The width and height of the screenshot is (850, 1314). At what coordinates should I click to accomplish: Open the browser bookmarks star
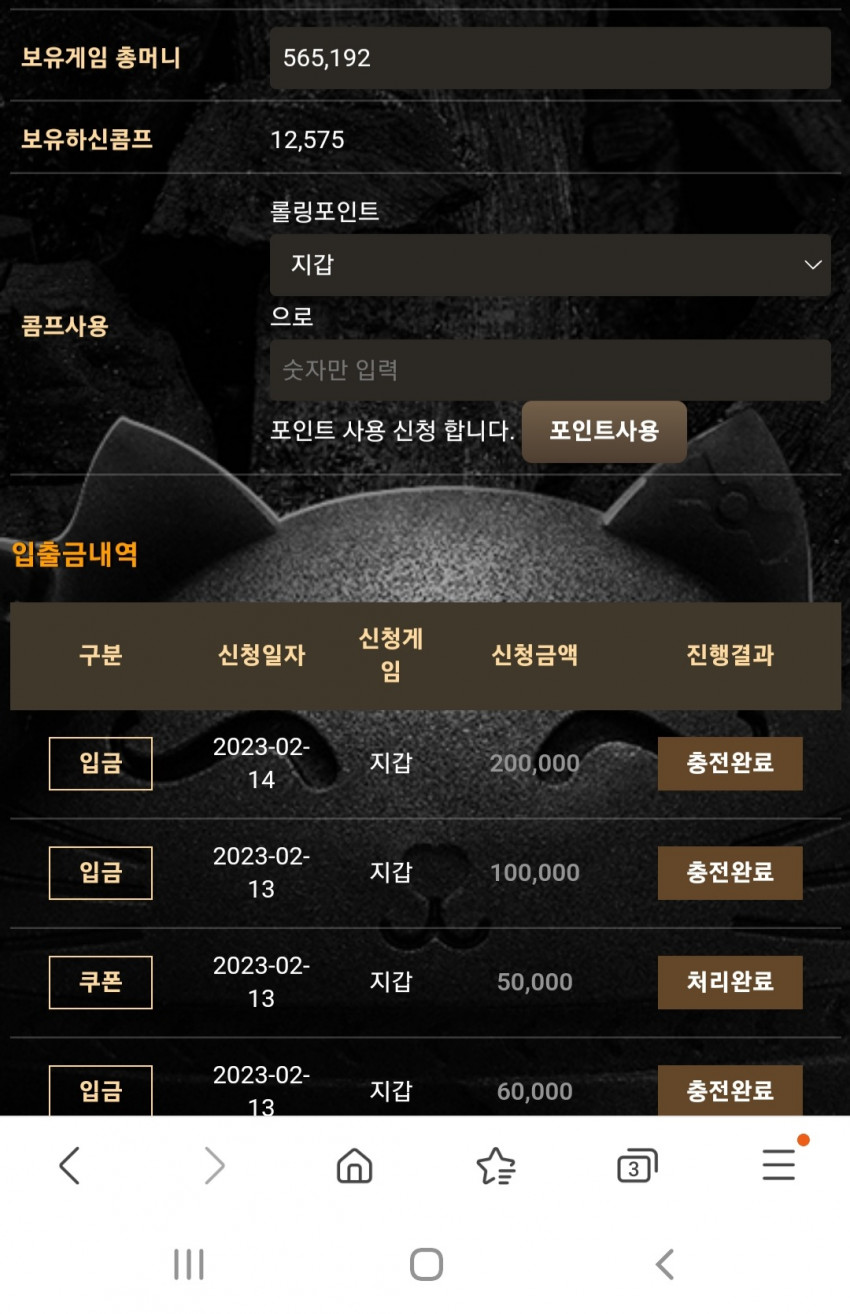495,1166
